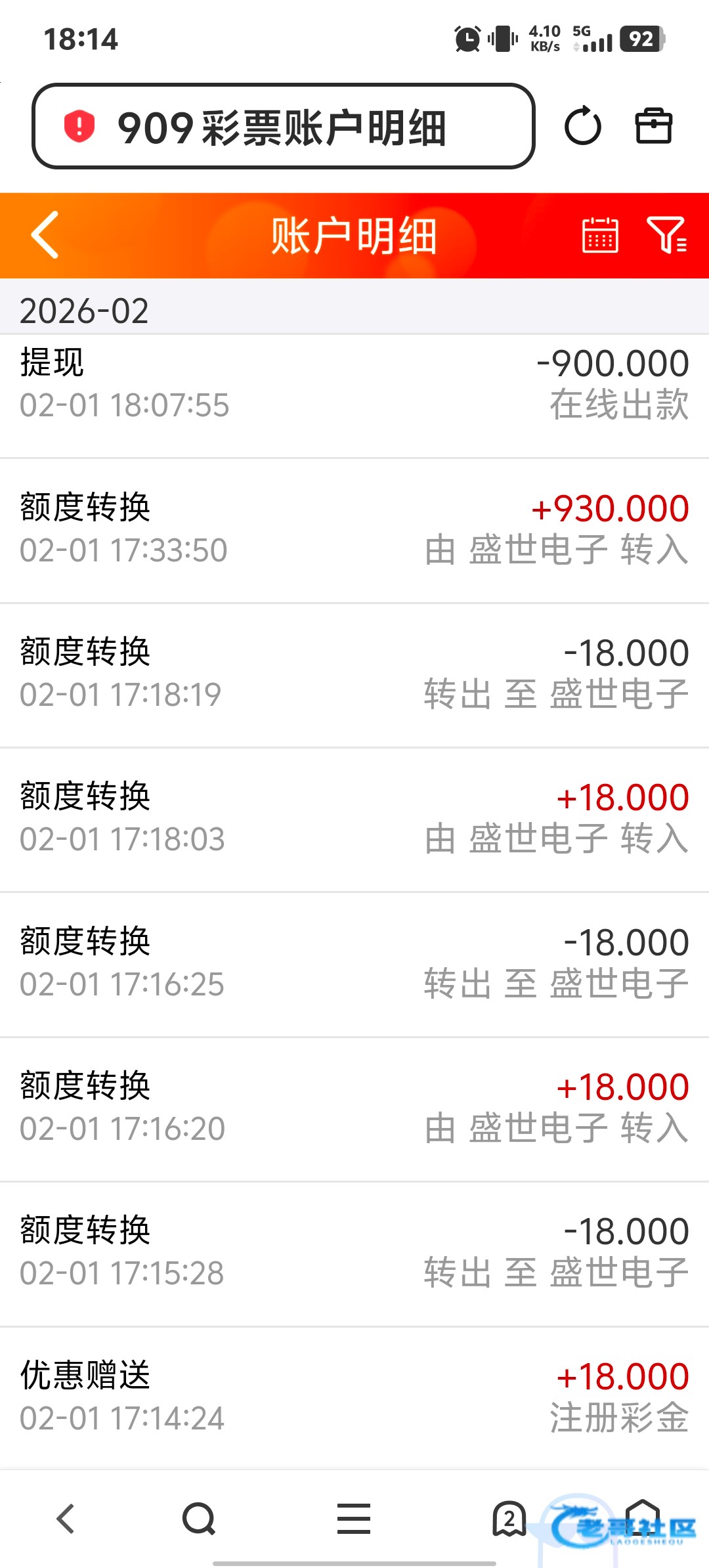Tap the address bar showing 909彩票账户明细

(x=282, y=126)
